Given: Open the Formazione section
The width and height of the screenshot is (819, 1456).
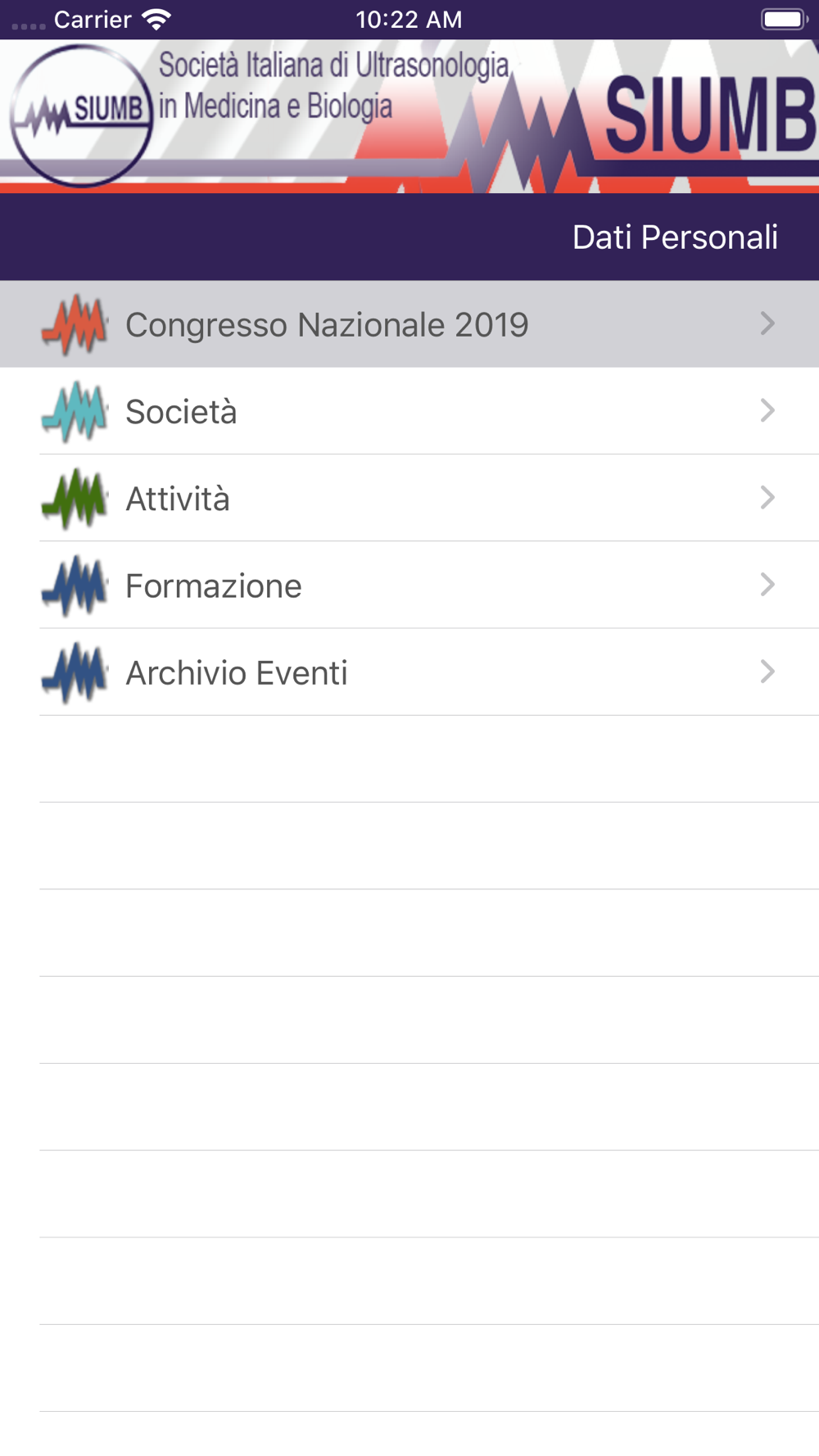Looking at the screenshot, I should point(409,586).
